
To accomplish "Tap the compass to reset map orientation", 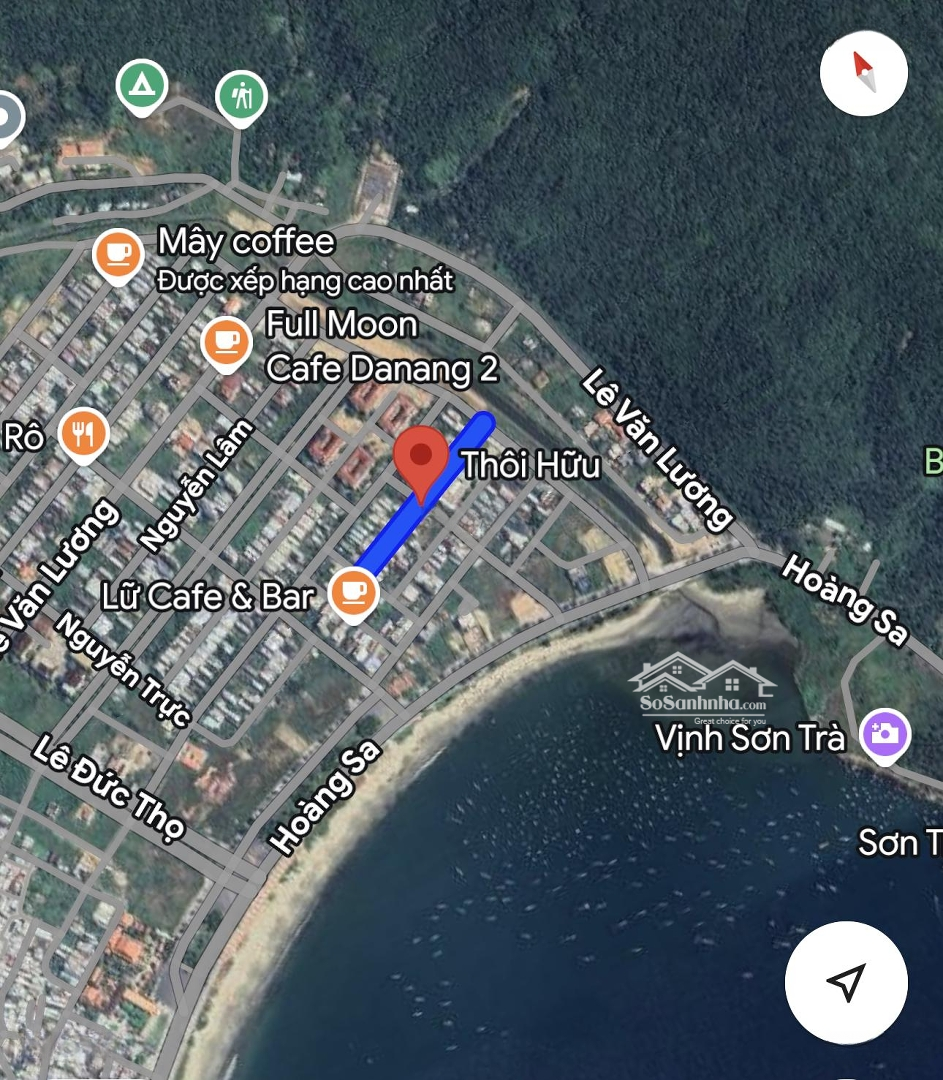I will [863, 73].
